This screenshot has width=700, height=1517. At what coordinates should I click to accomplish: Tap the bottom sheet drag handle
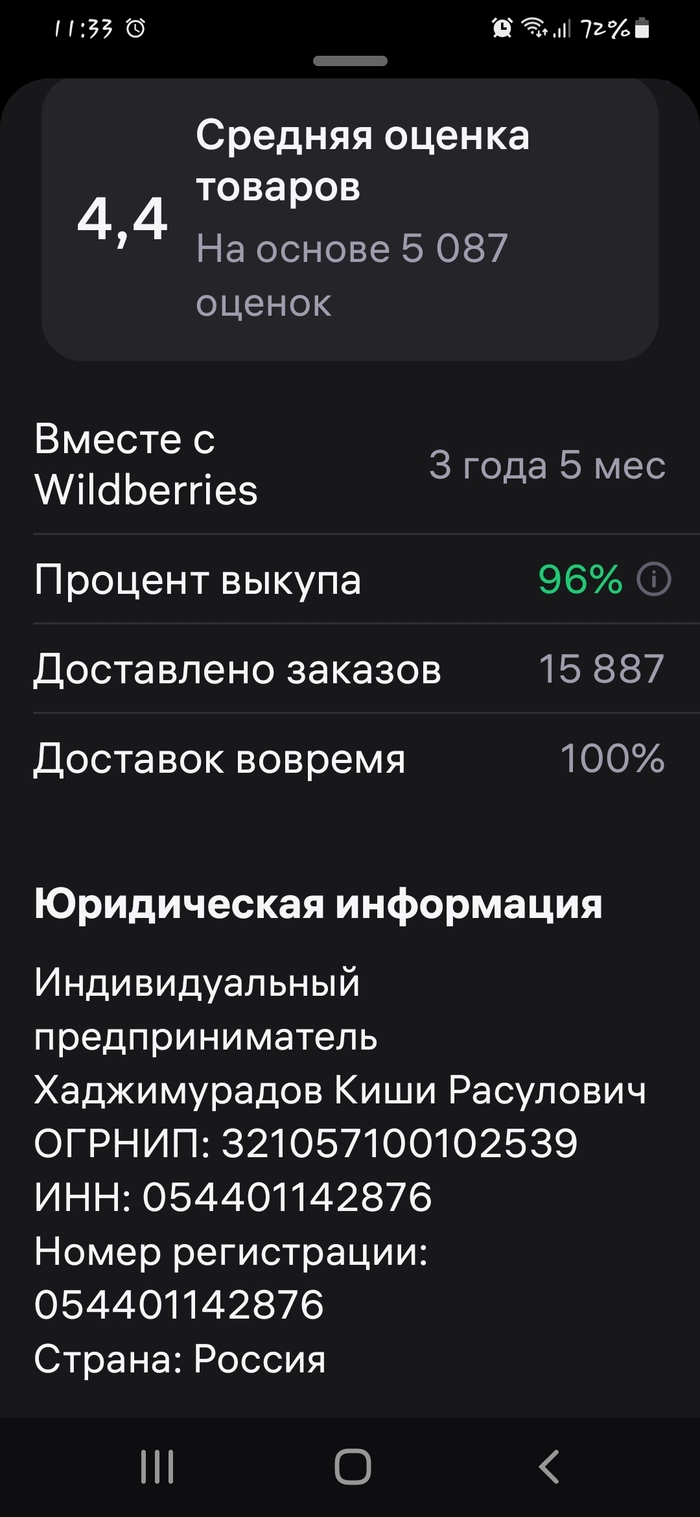tap(350, 61)
